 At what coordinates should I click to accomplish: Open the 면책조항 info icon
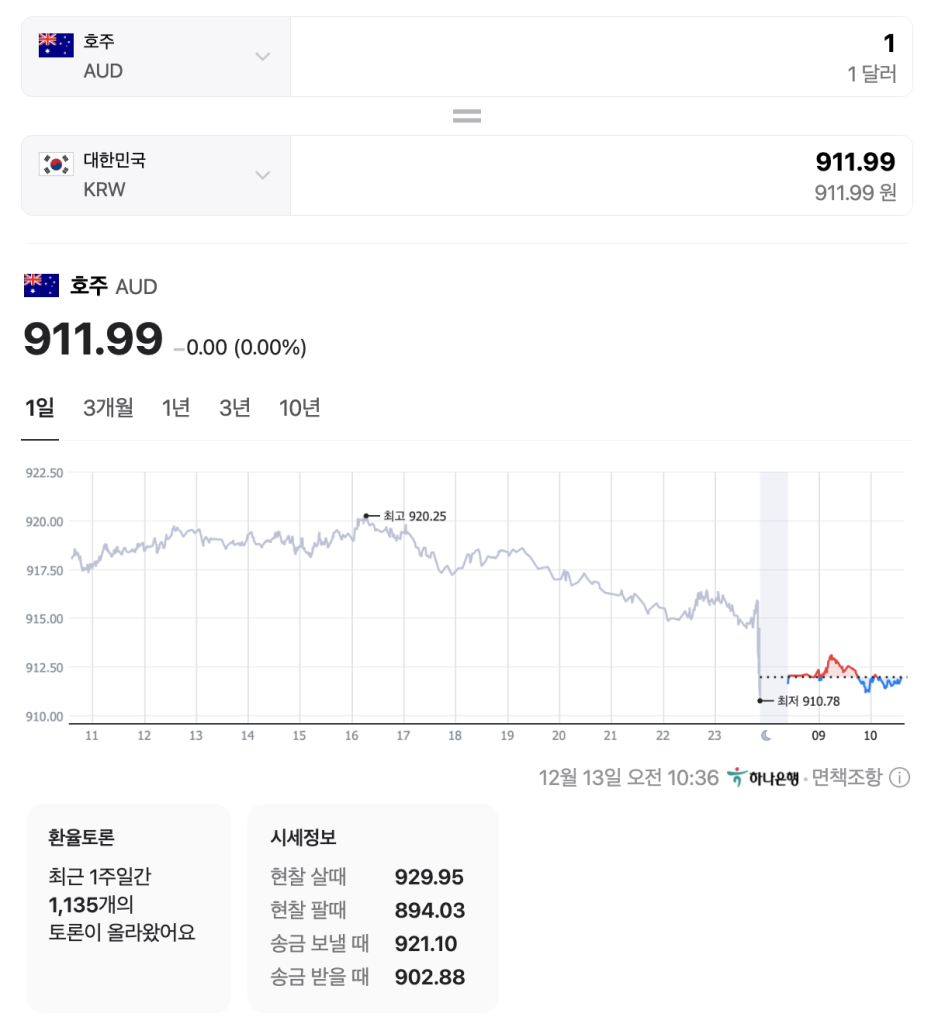(x=900, y=778)
